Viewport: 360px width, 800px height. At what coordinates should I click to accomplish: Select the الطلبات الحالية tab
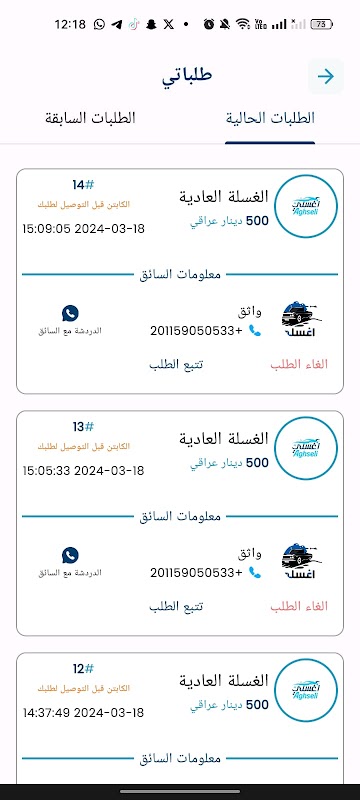coord(270,118)
